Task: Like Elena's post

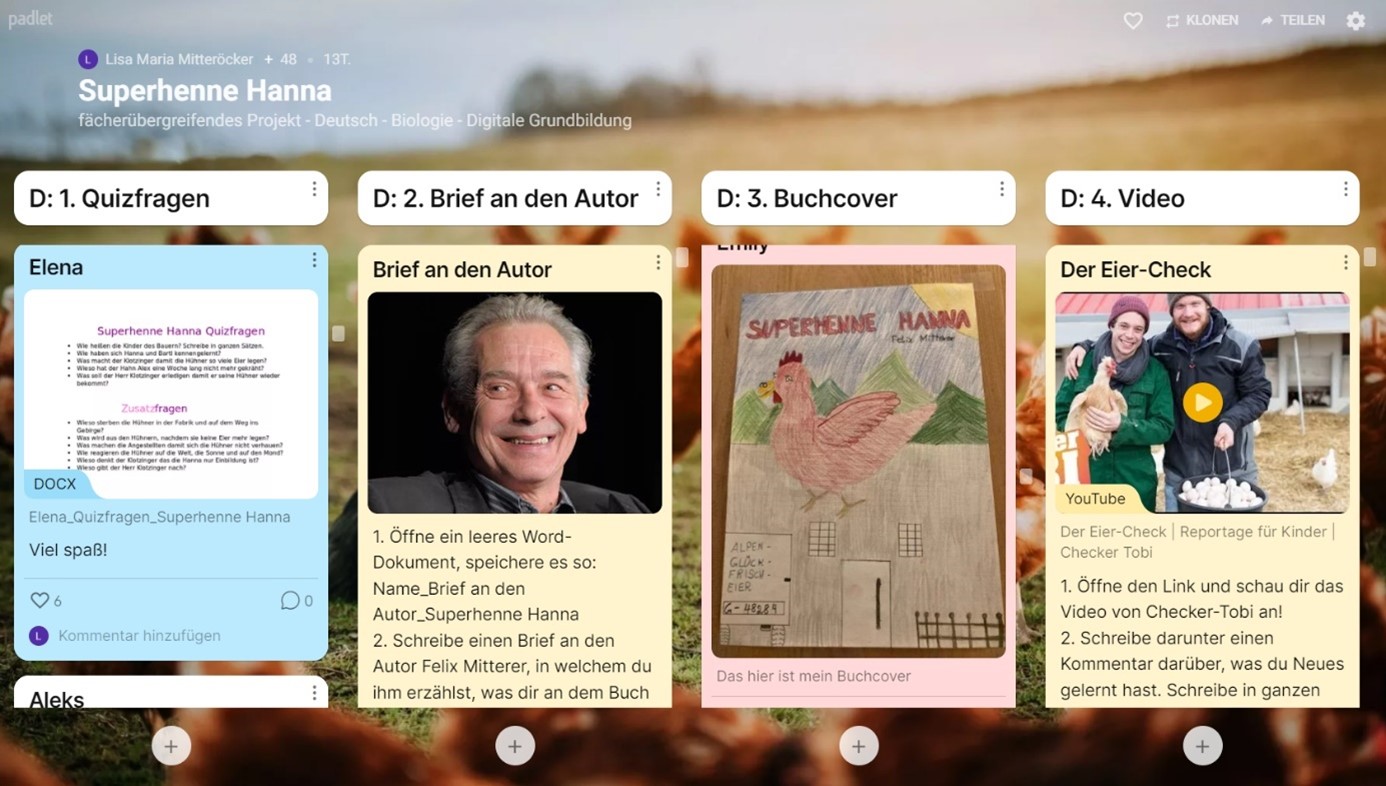Action: [x=40, y=600]
